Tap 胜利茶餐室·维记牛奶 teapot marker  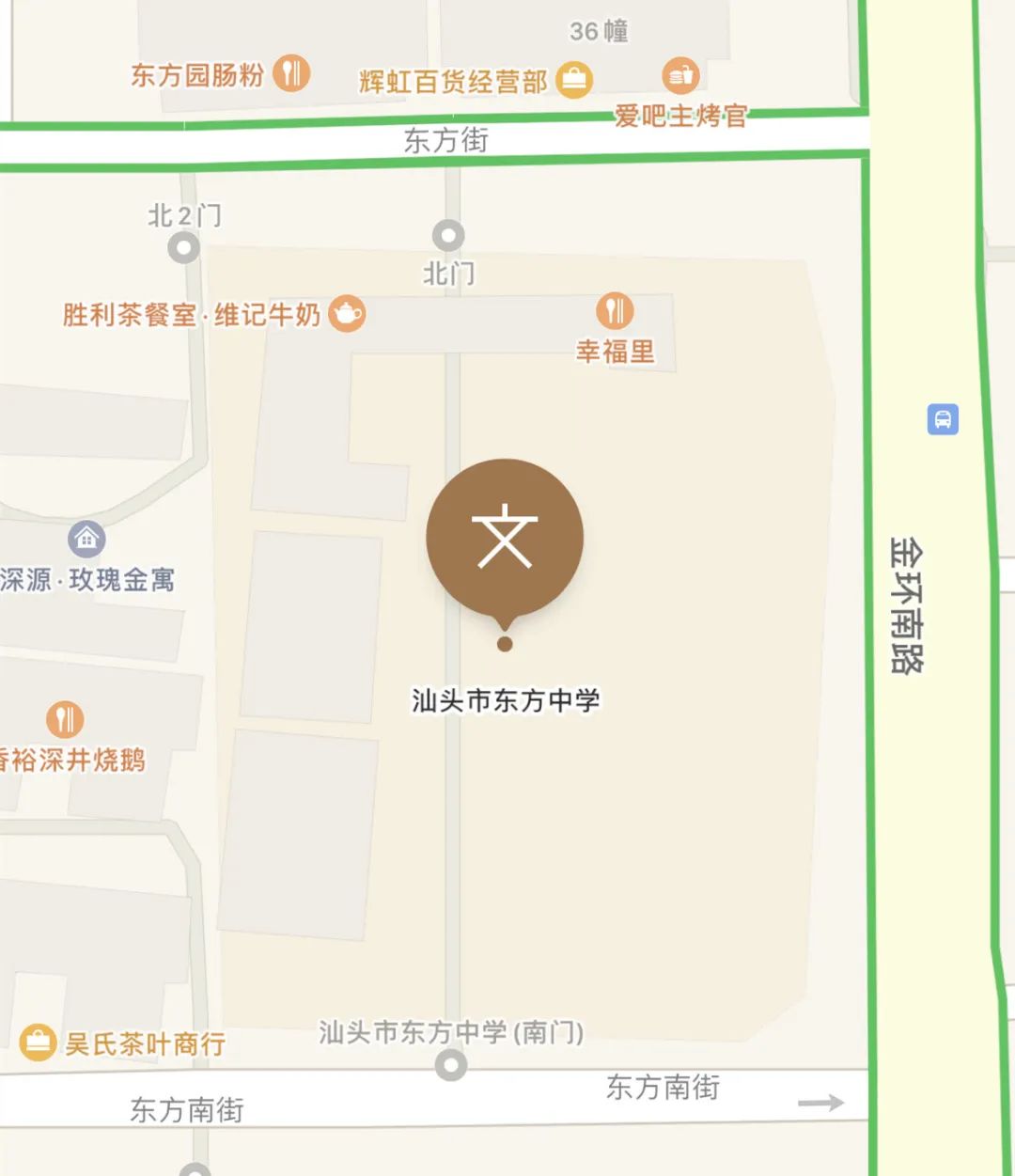[x=347, y=314]
